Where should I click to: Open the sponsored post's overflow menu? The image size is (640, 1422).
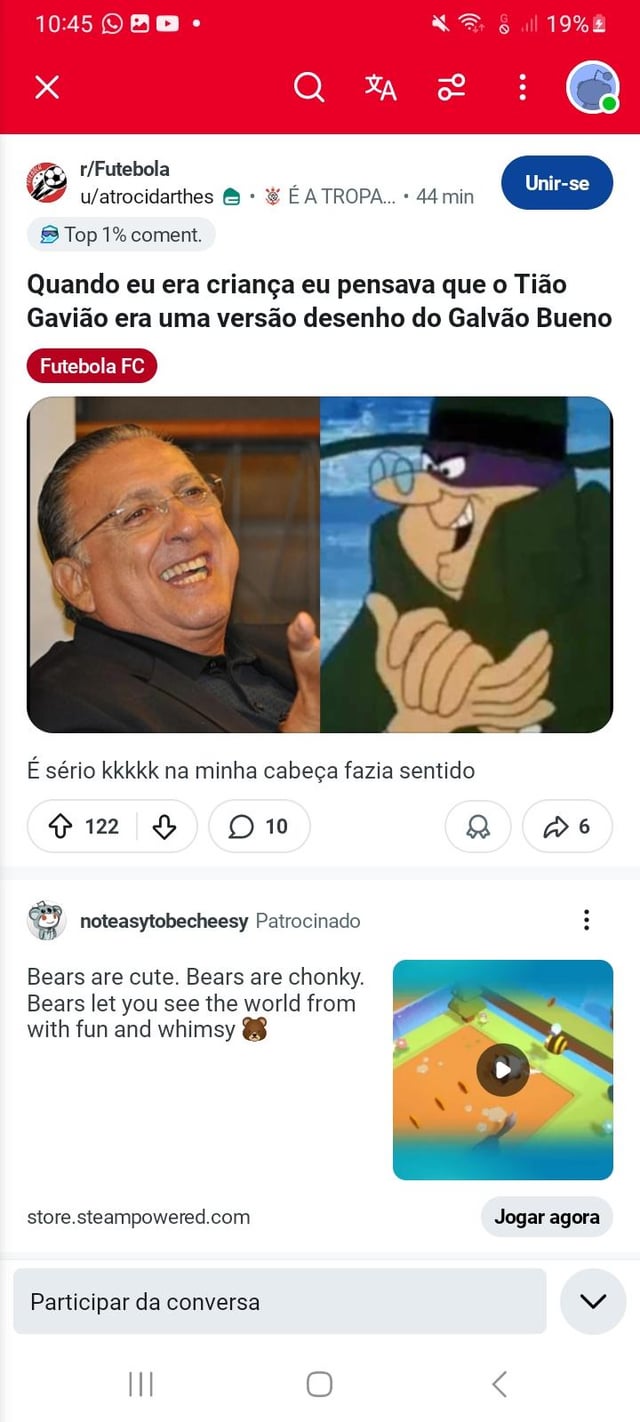click(x=586, y=920)
